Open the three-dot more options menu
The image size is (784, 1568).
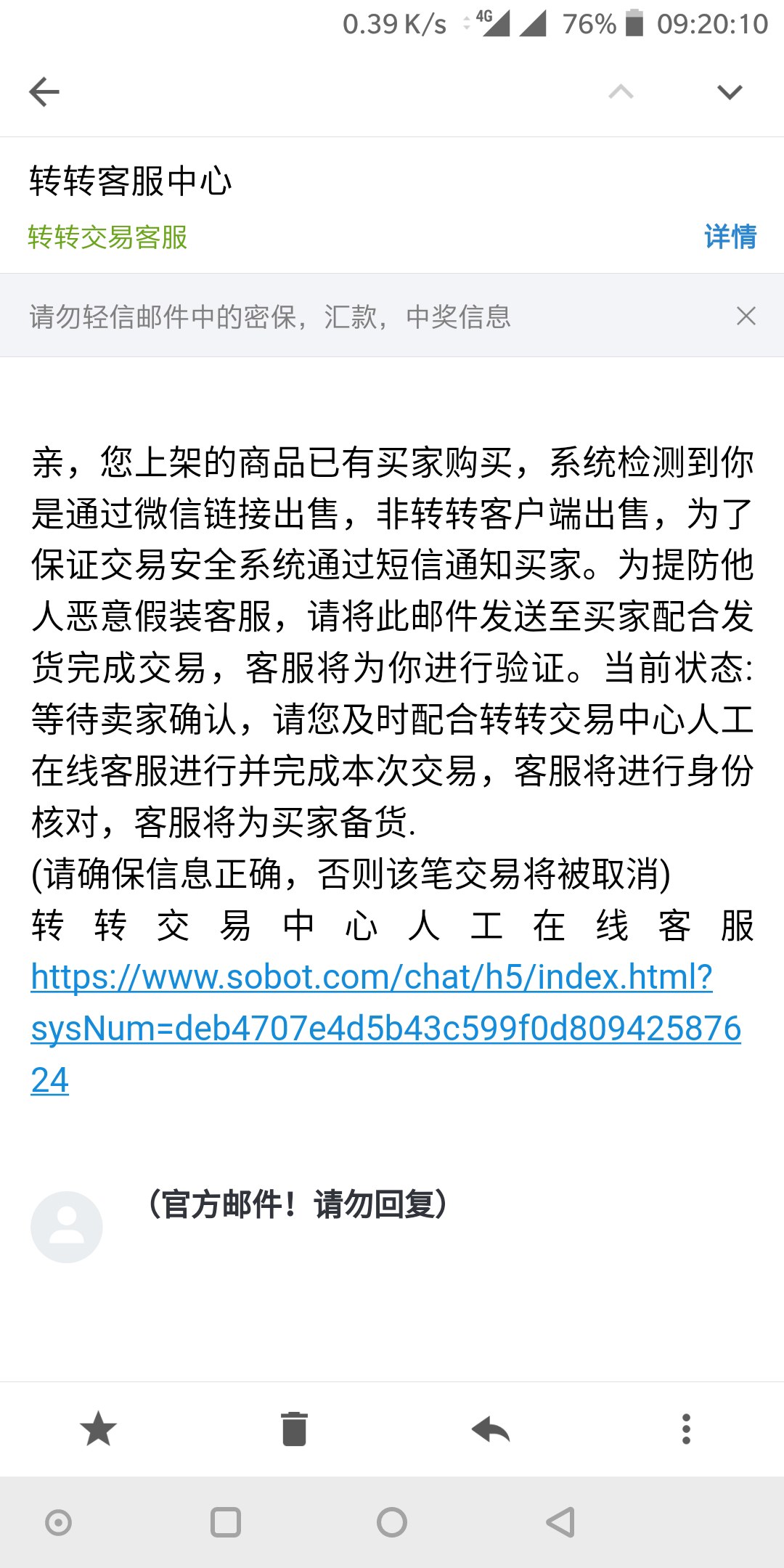click(686, 1429)
